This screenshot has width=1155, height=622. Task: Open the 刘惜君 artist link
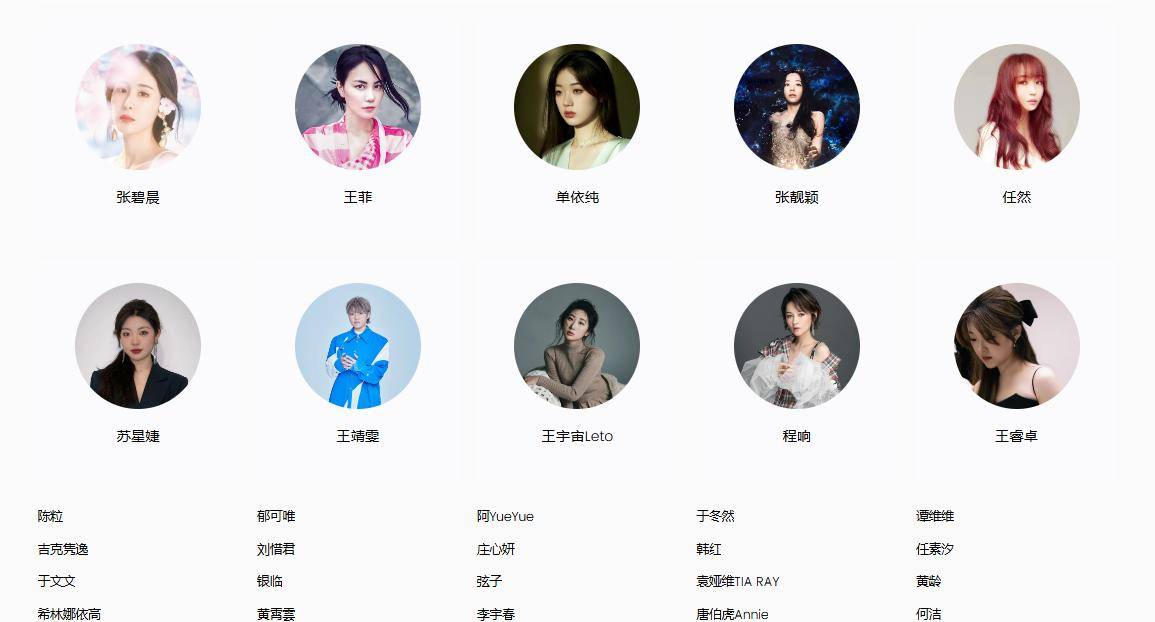pos(276,549)
